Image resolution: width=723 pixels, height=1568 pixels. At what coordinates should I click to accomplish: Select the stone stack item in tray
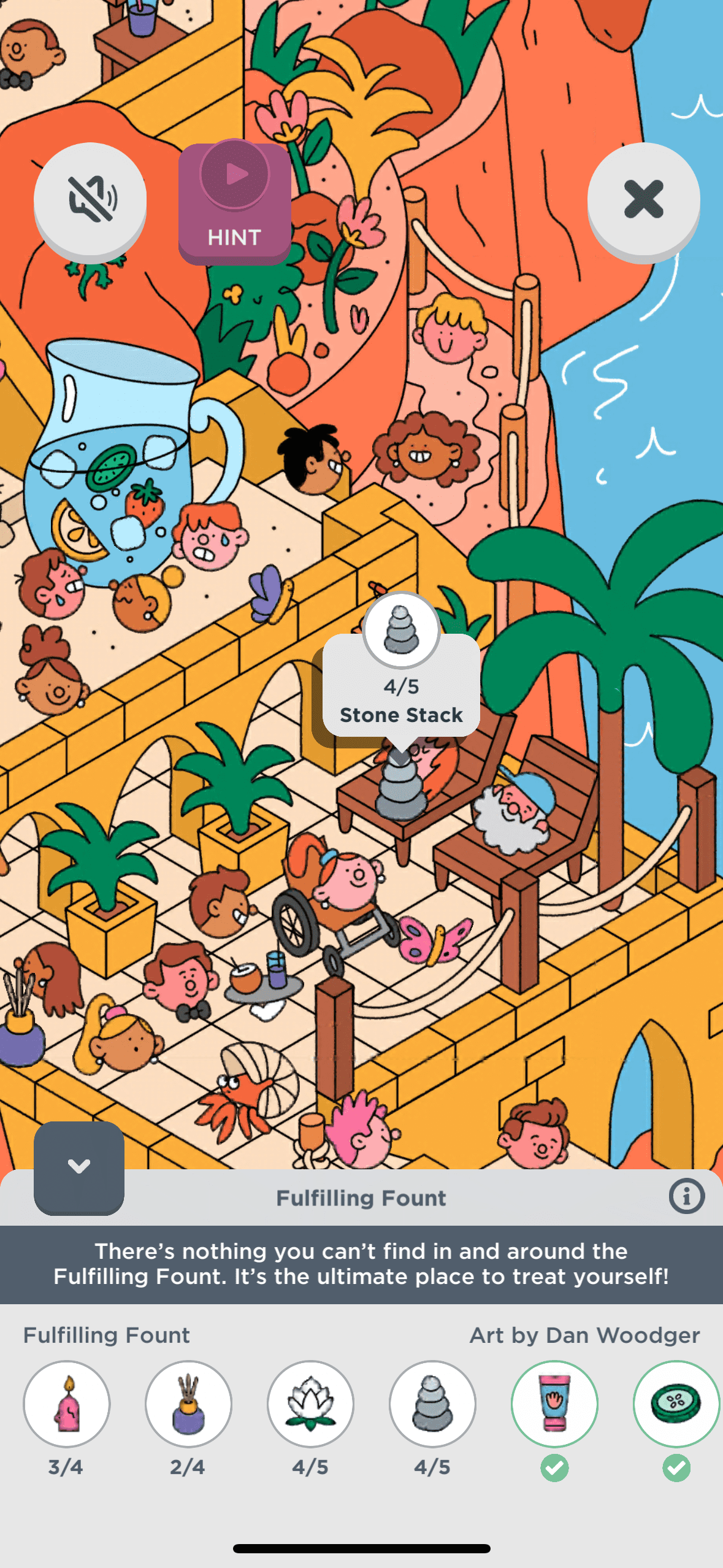tap(432, 1404)
